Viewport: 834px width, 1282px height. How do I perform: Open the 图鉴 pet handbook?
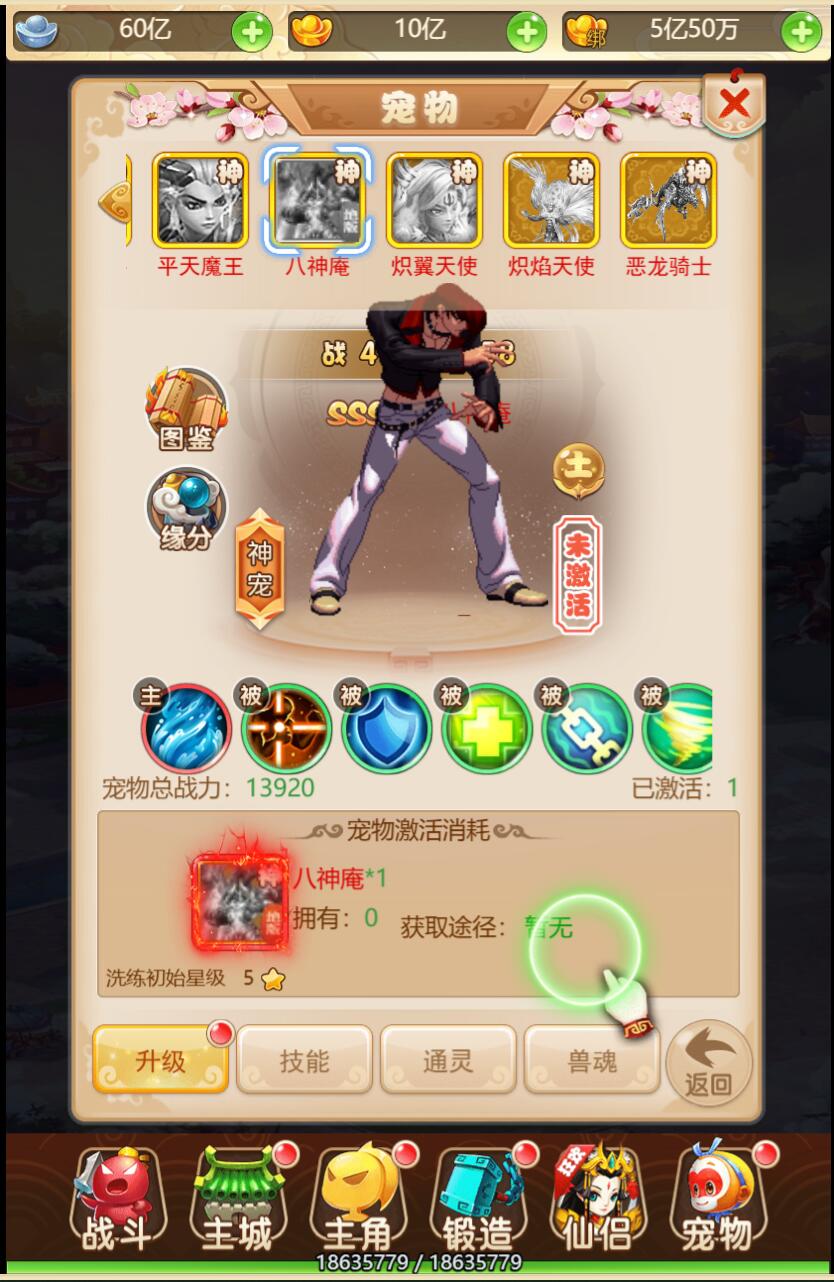point(187,408)
